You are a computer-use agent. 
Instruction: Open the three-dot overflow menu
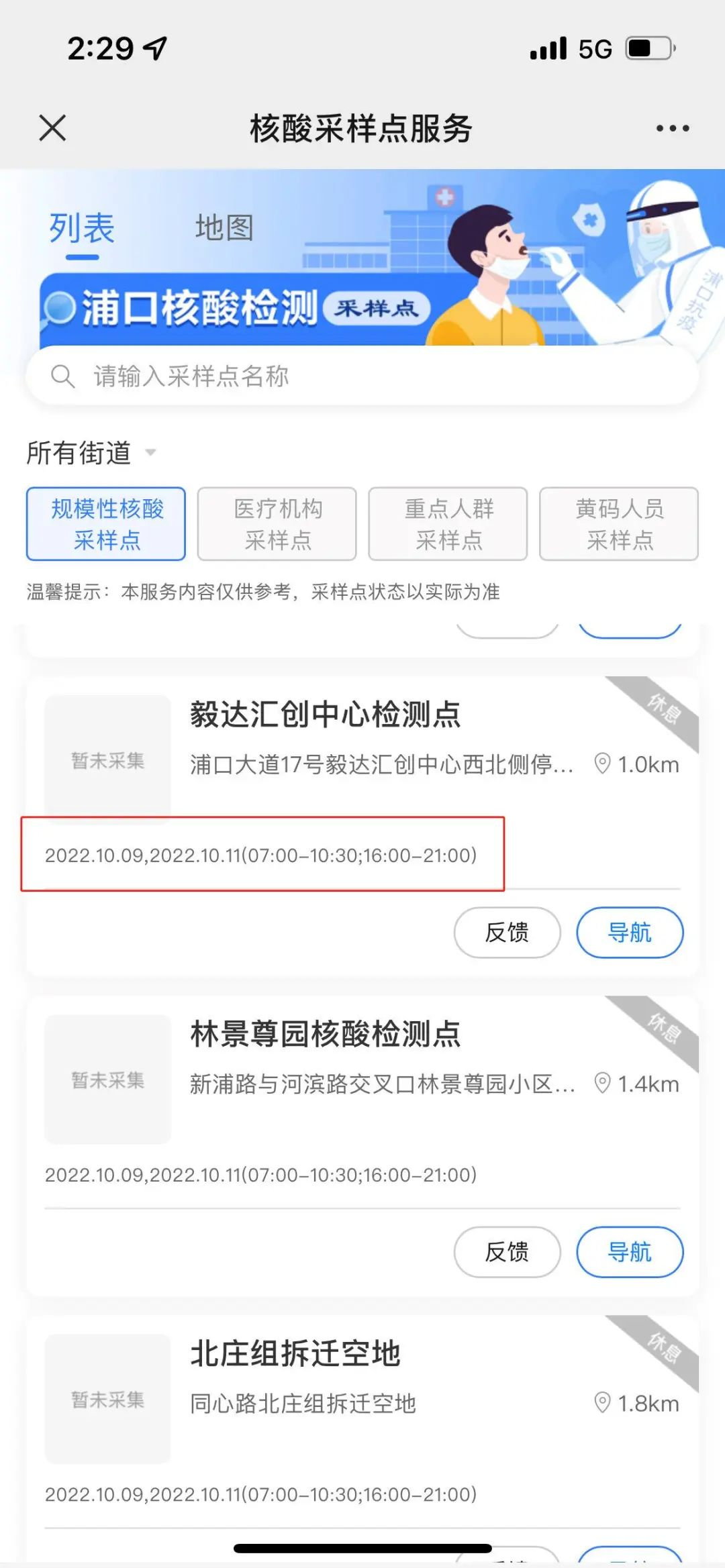click(673, 128)
